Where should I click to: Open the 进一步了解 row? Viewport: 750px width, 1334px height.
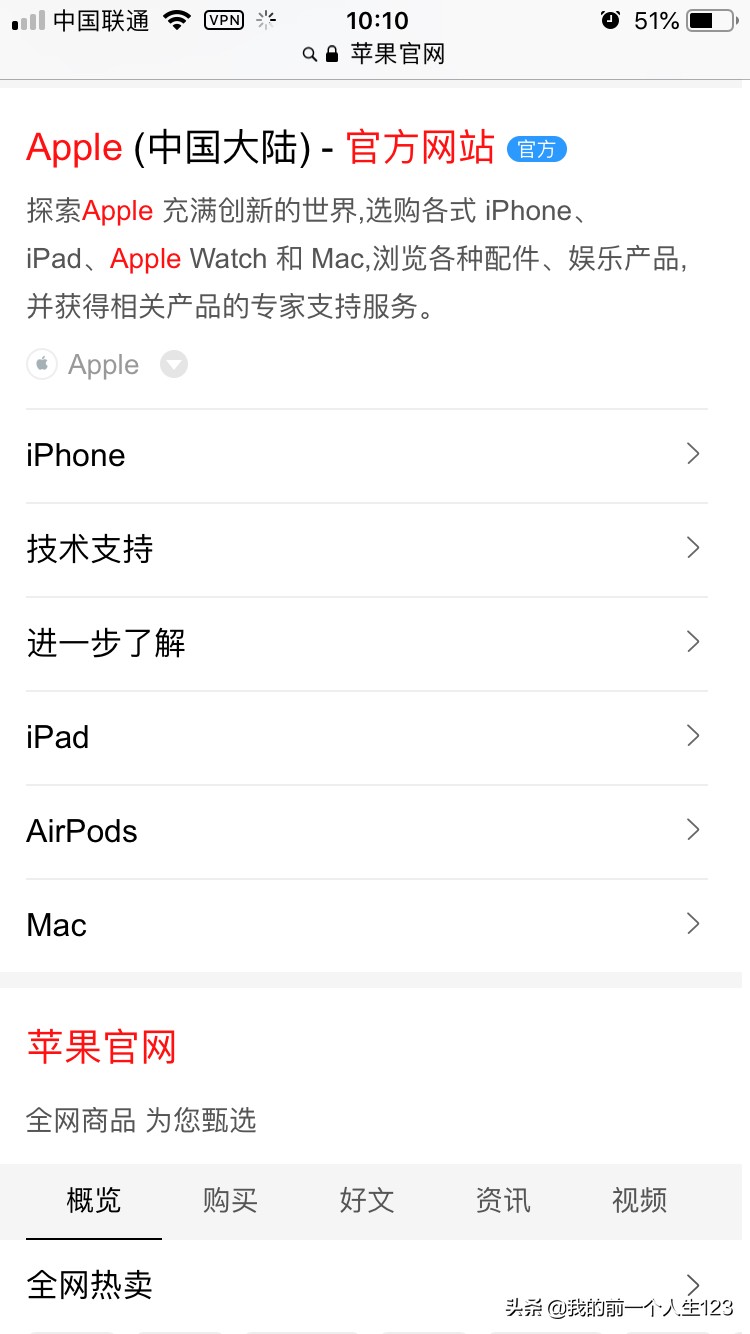[x=367, y=644]
